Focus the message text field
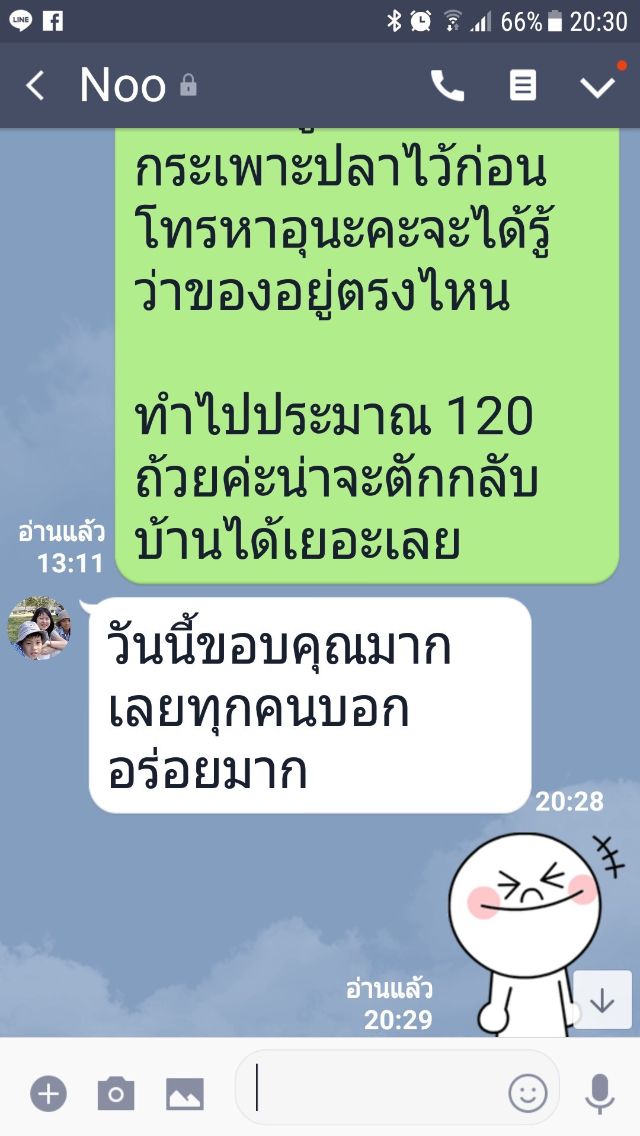 (380, 1089)
